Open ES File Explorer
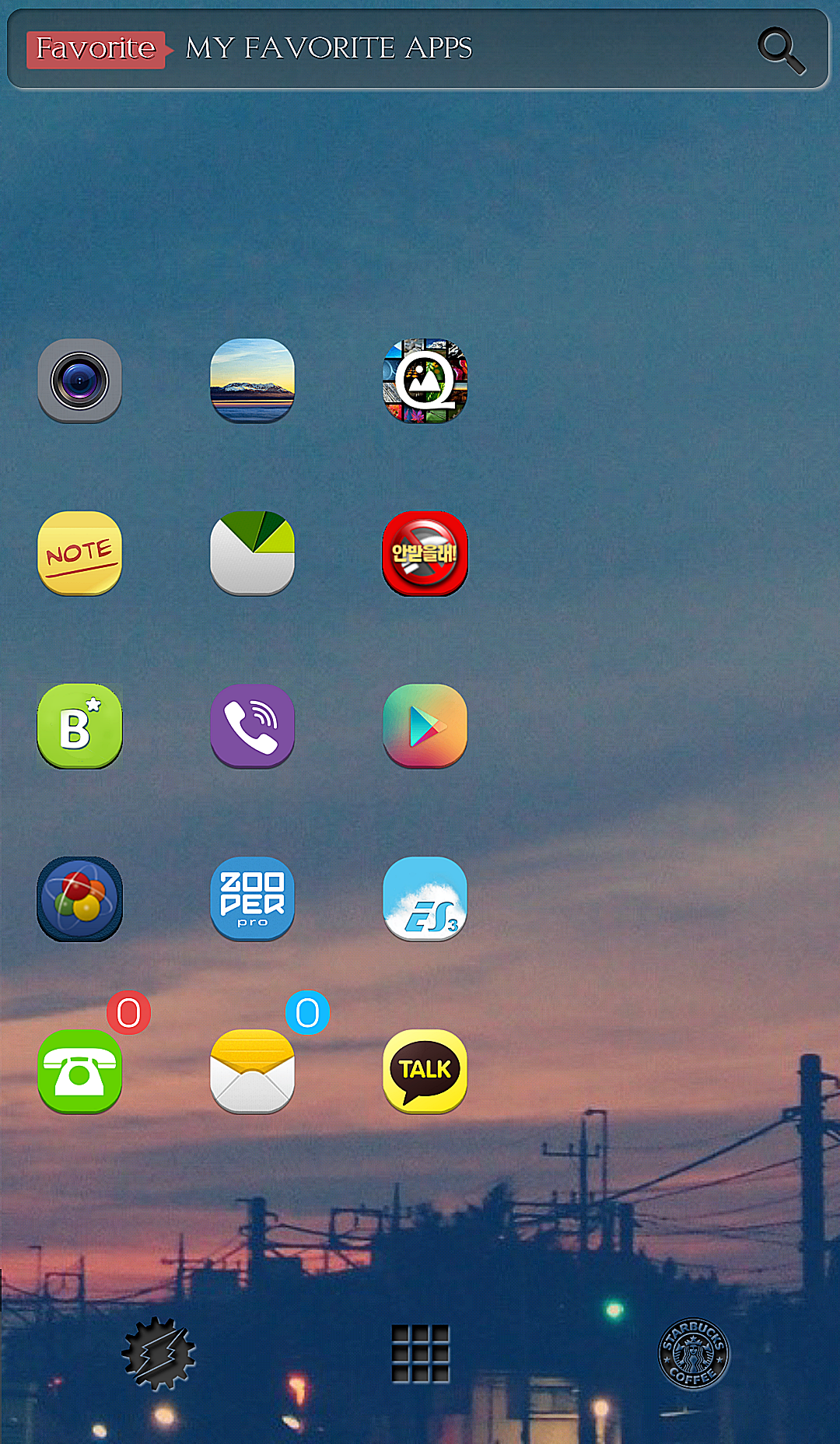Viewport: 840px width, 1444px height. tap(425, 899)
